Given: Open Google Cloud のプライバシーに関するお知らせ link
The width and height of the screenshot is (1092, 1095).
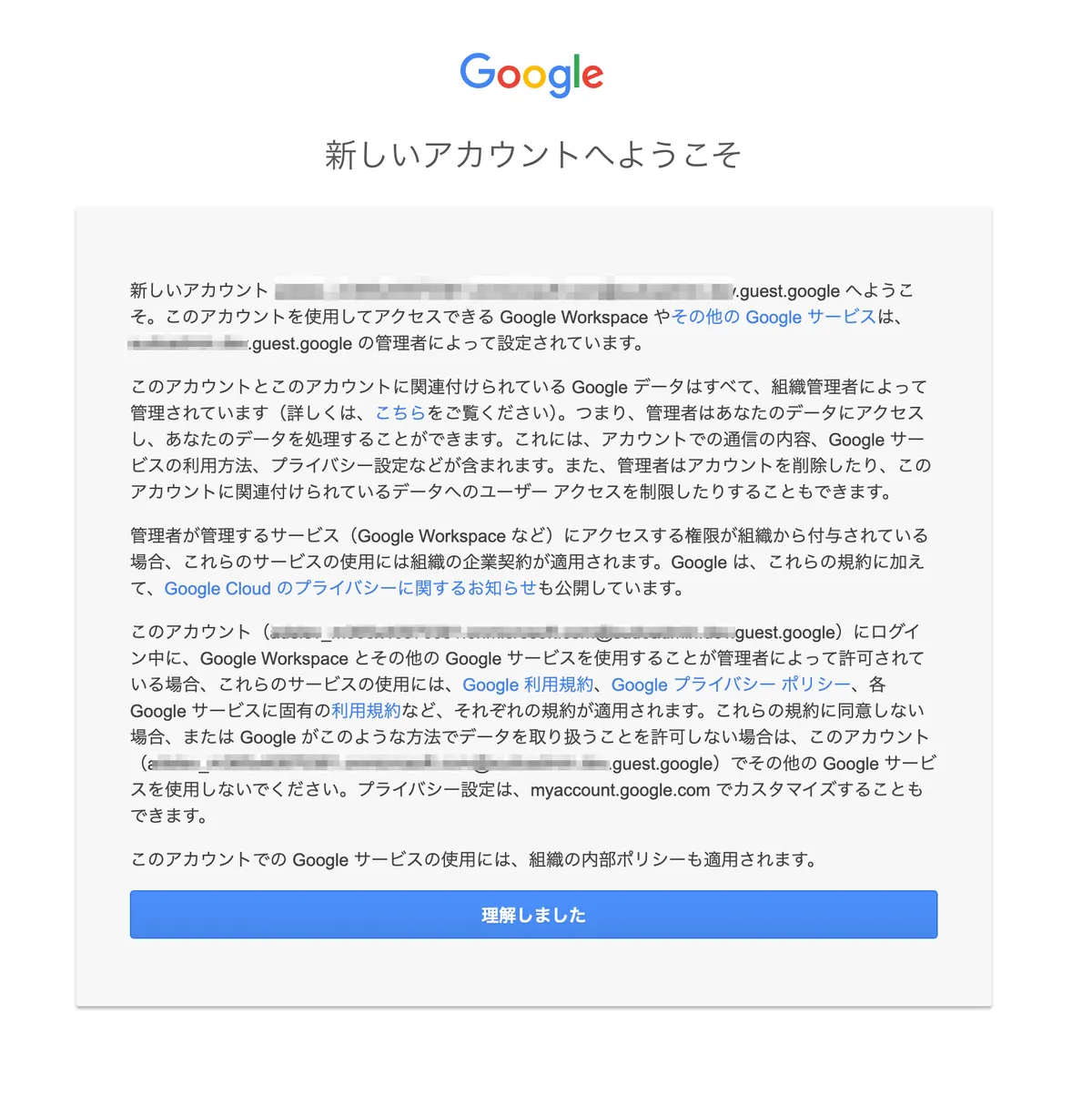Looking at the screenshot, I should (350, 589).
